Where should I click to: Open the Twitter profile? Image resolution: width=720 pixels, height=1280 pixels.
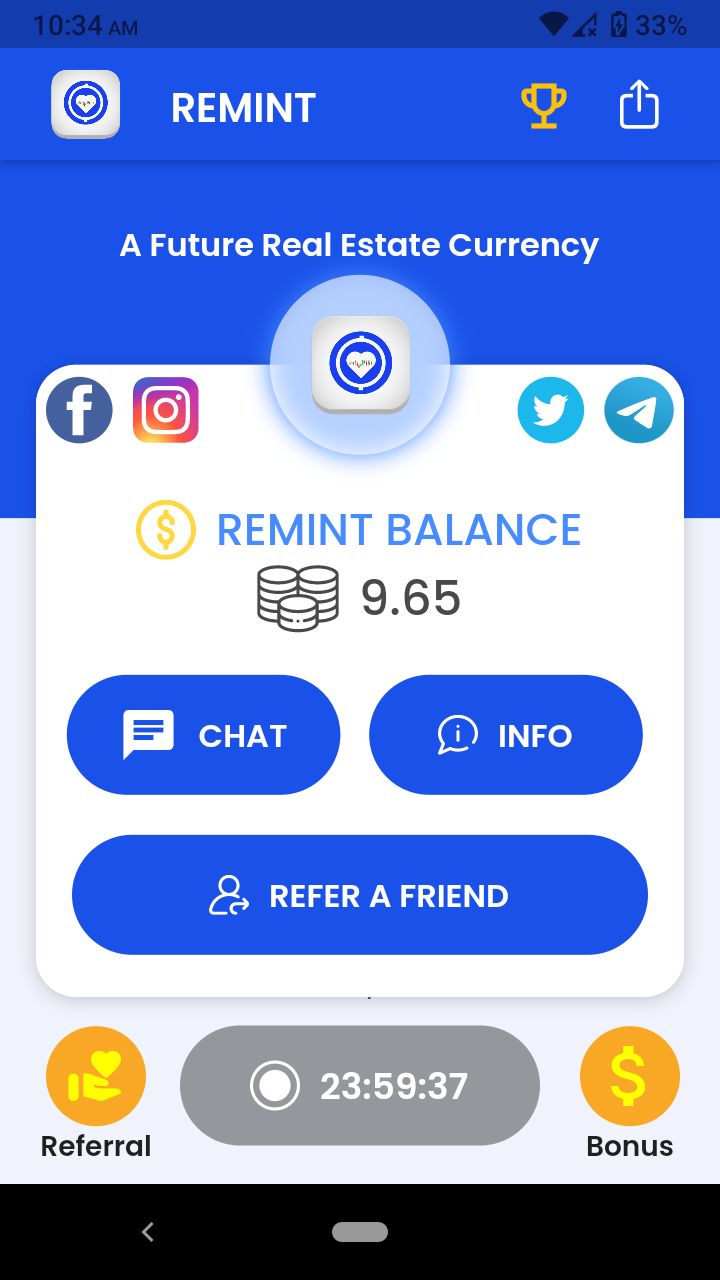[x=550, y=410]
